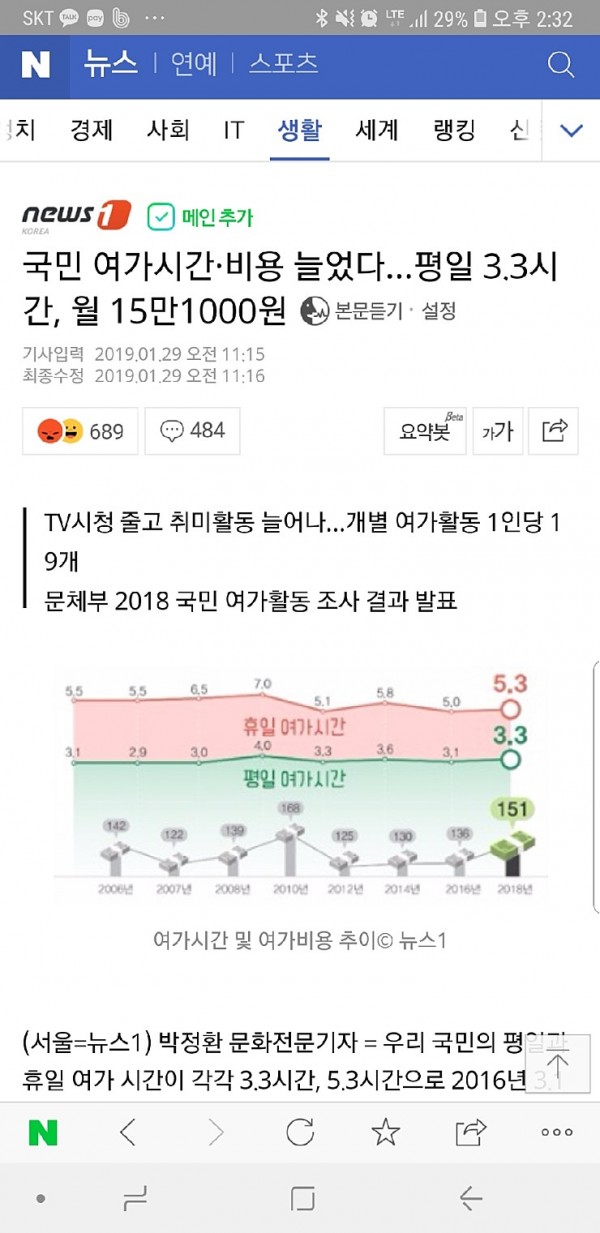Change font size with the 가가 button
The width and height of the screenshot is (600, 1233).
pos(497,431)
